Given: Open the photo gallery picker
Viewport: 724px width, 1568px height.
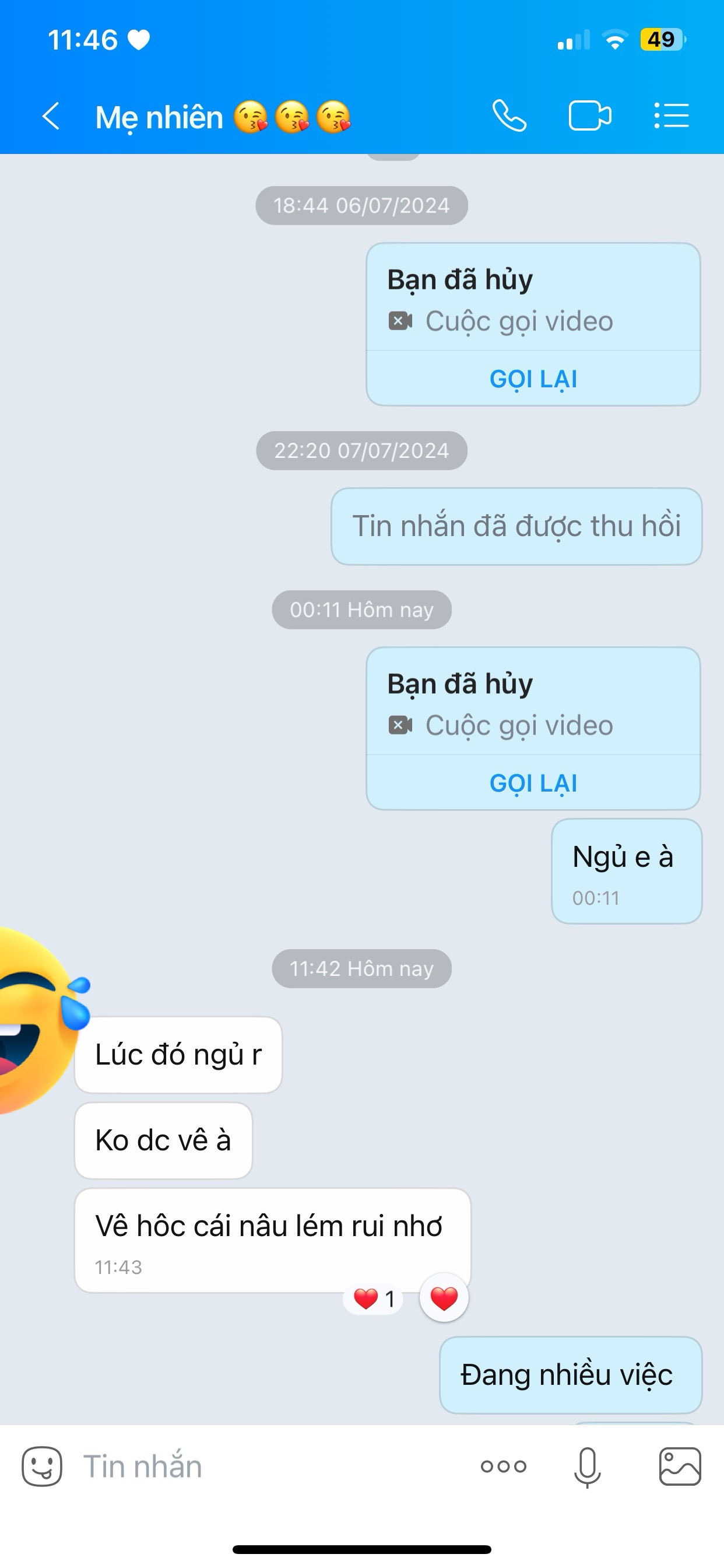Looking at the screenshot, I should point(680,1466).
